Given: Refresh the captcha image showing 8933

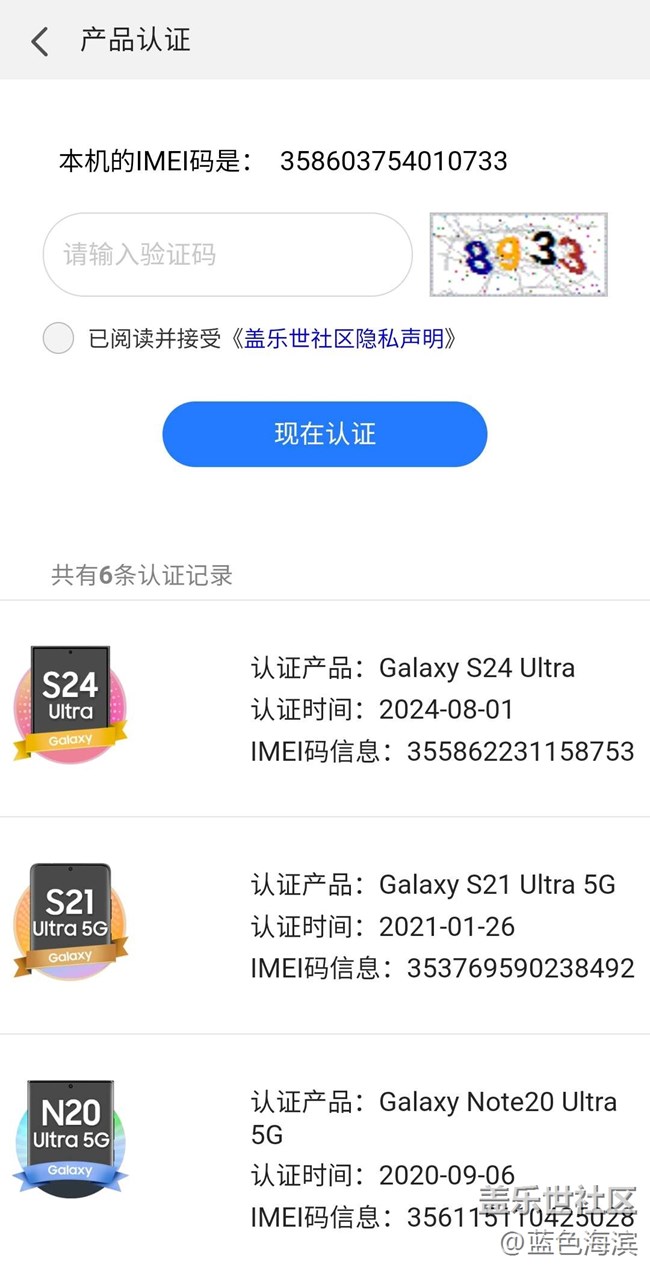Looking at the screenshot, I should pyautogui.click(x=518, y=254).
